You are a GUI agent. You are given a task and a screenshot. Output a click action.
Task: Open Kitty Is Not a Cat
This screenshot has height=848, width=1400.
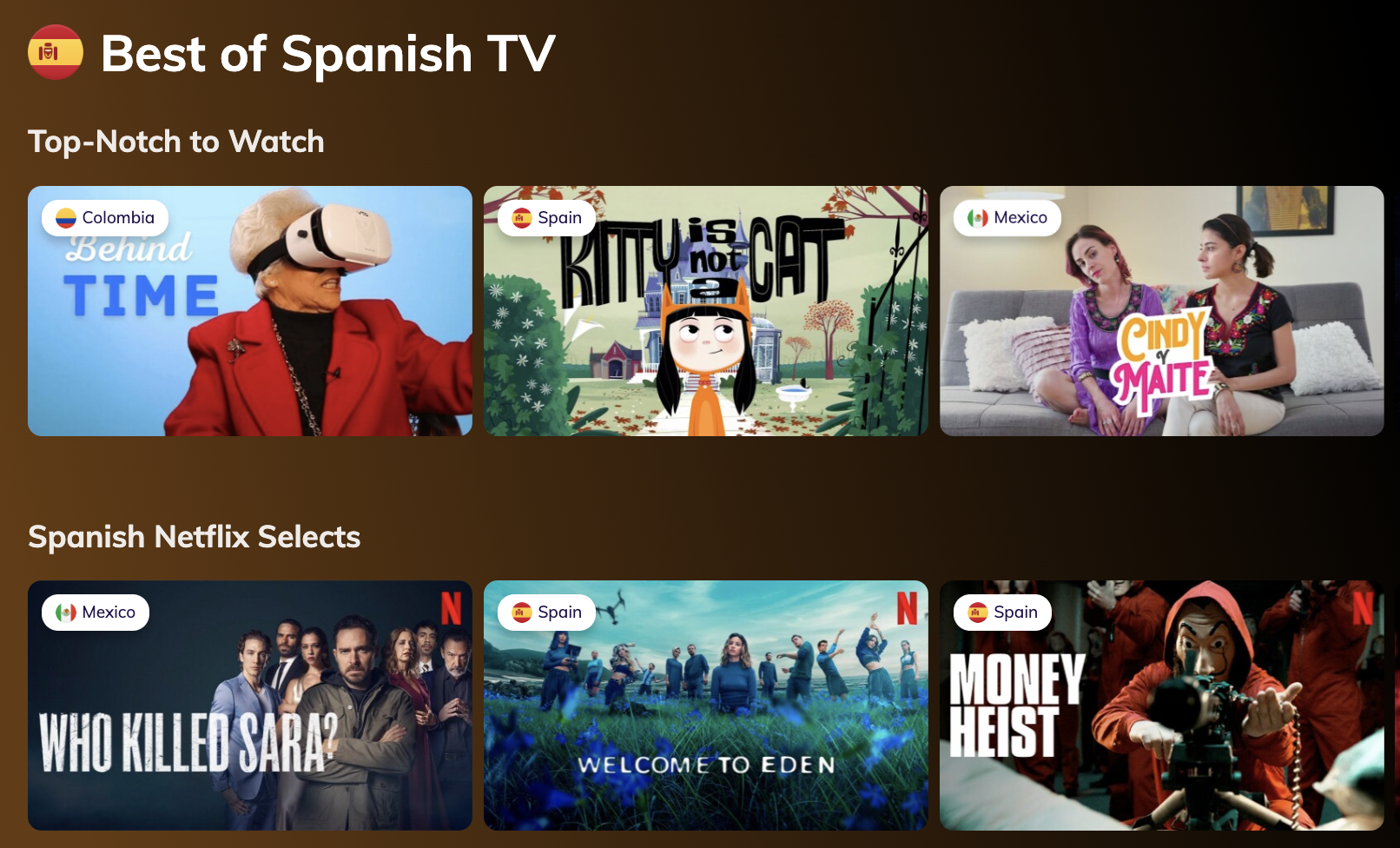click(705, 311)
